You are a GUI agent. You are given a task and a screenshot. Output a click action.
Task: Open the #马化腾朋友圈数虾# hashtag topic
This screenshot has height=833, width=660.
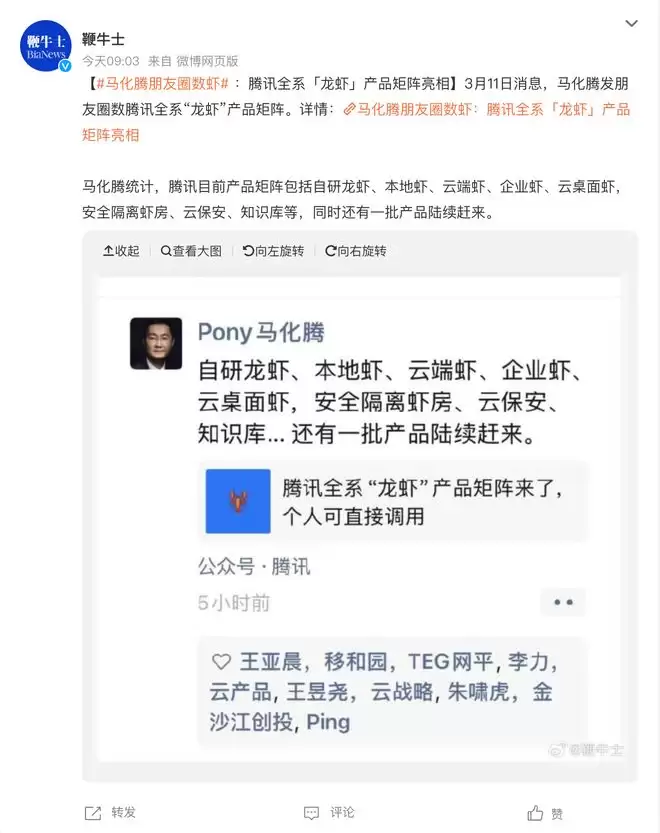[x=163, y=84]
